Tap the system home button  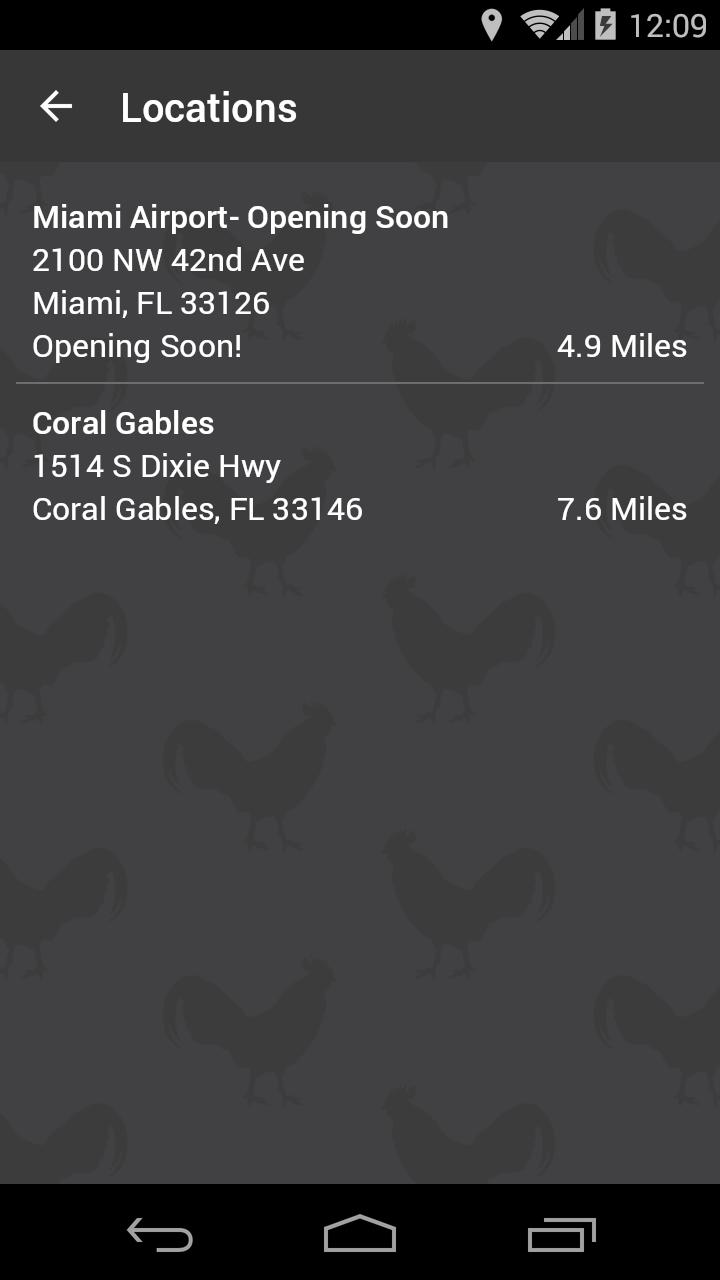click(360, 1233)
